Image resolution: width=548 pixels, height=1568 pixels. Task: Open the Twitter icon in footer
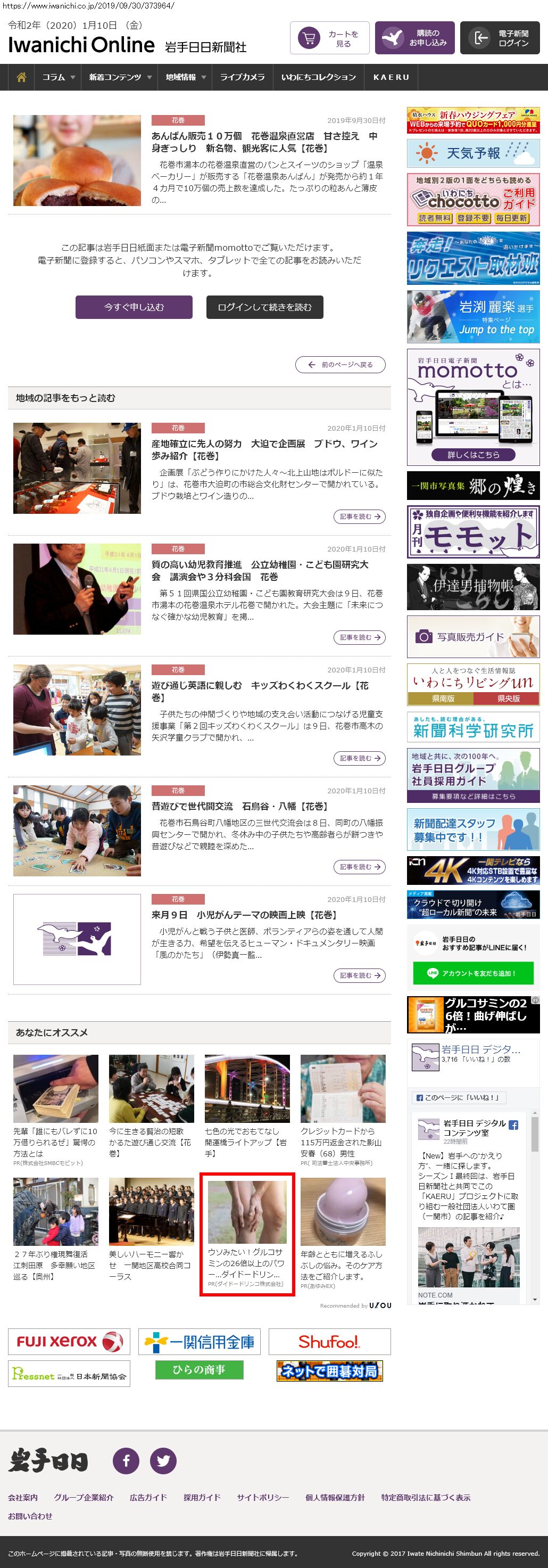click(x=163, y=1460)
